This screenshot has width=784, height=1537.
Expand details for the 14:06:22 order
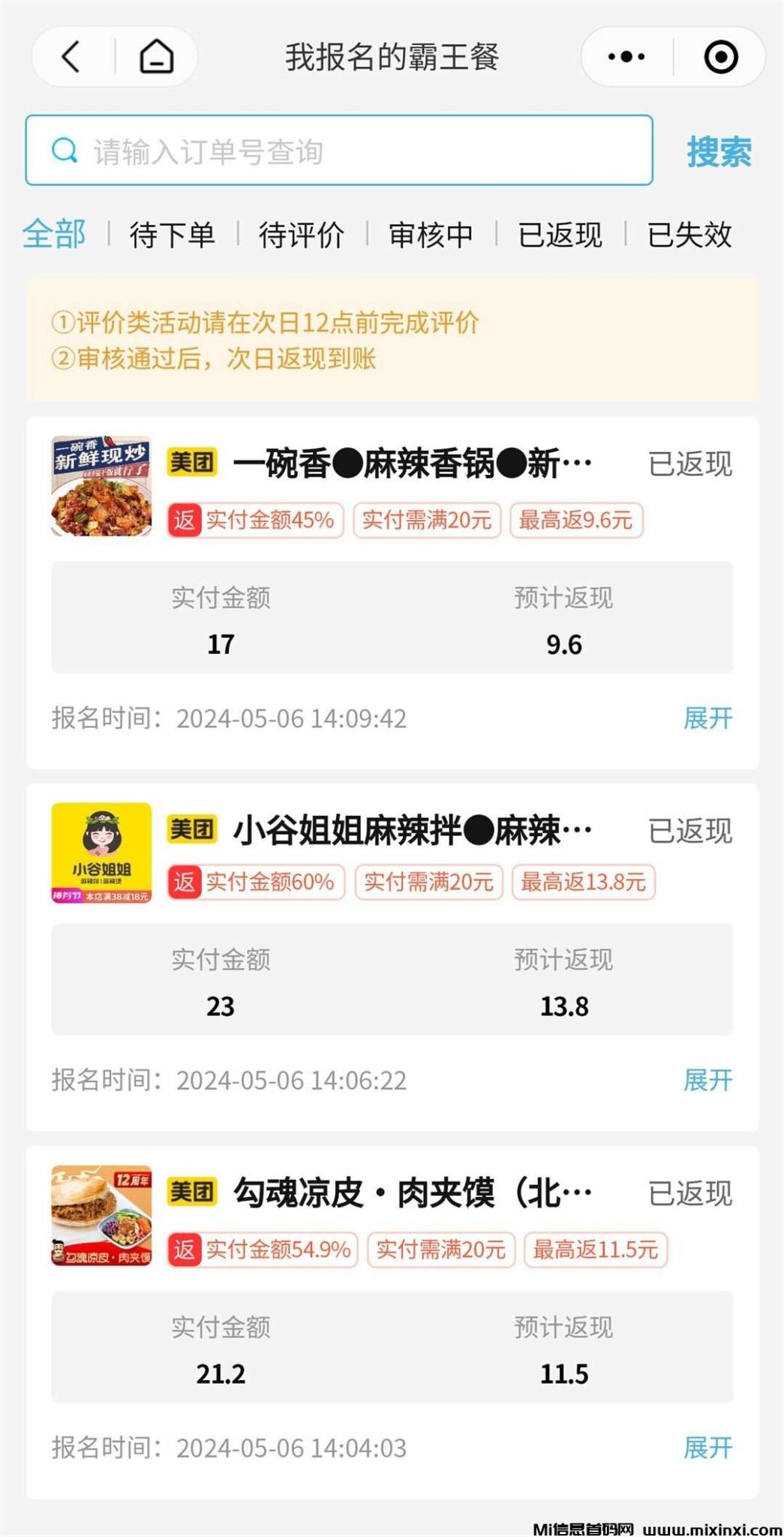pyautogui.click(x=707, y=1080)
